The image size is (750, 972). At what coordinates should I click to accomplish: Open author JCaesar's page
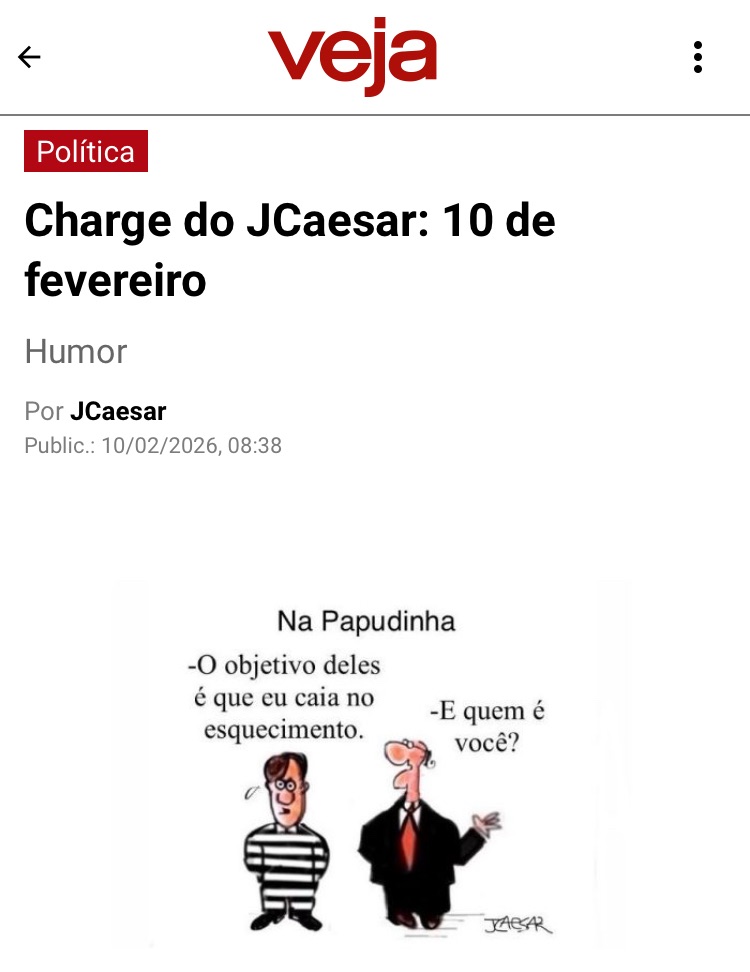point(118,411)
